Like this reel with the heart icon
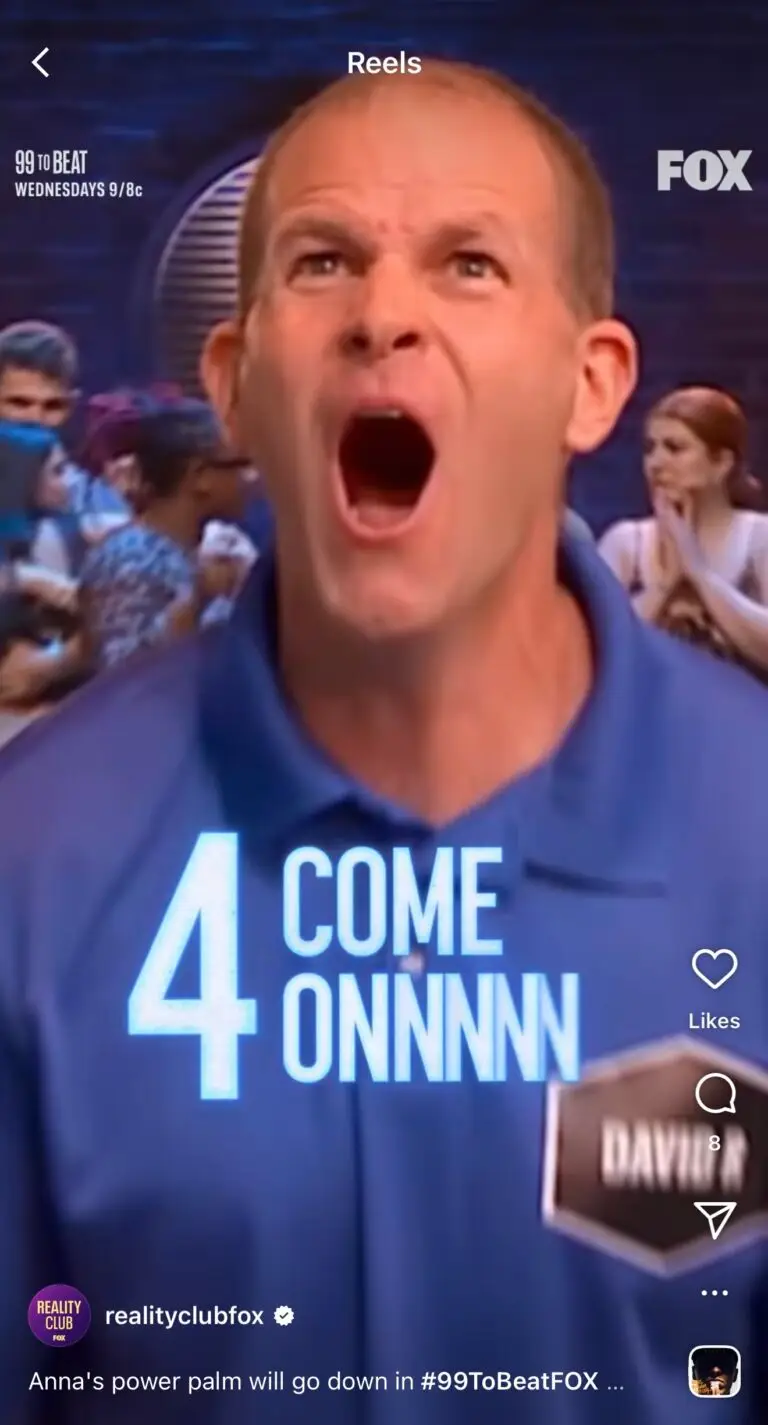Screen dimensions: 768x1425 [x=714, y=969]
